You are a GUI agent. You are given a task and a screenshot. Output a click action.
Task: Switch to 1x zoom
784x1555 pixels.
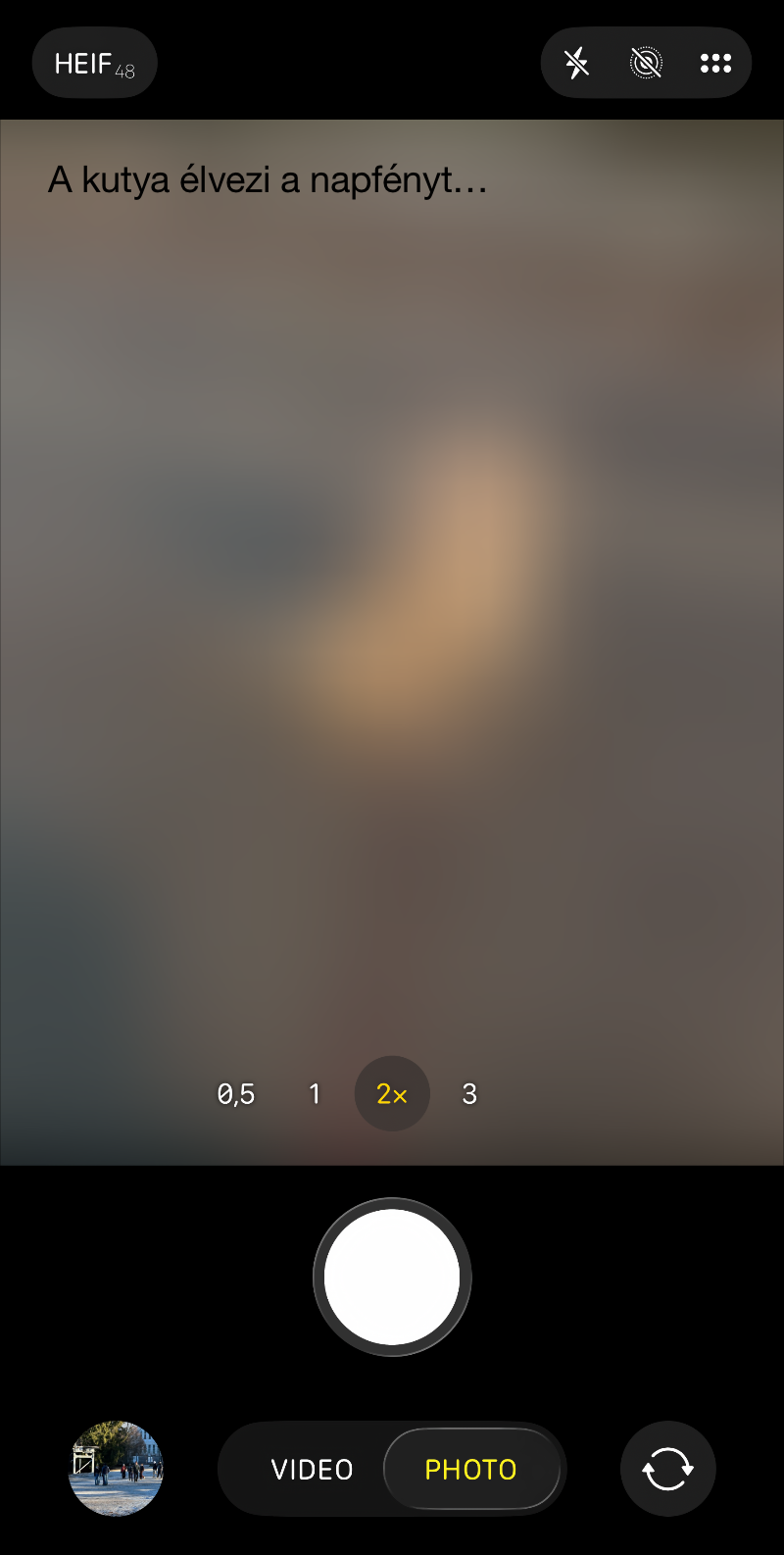click(315, 1094)
